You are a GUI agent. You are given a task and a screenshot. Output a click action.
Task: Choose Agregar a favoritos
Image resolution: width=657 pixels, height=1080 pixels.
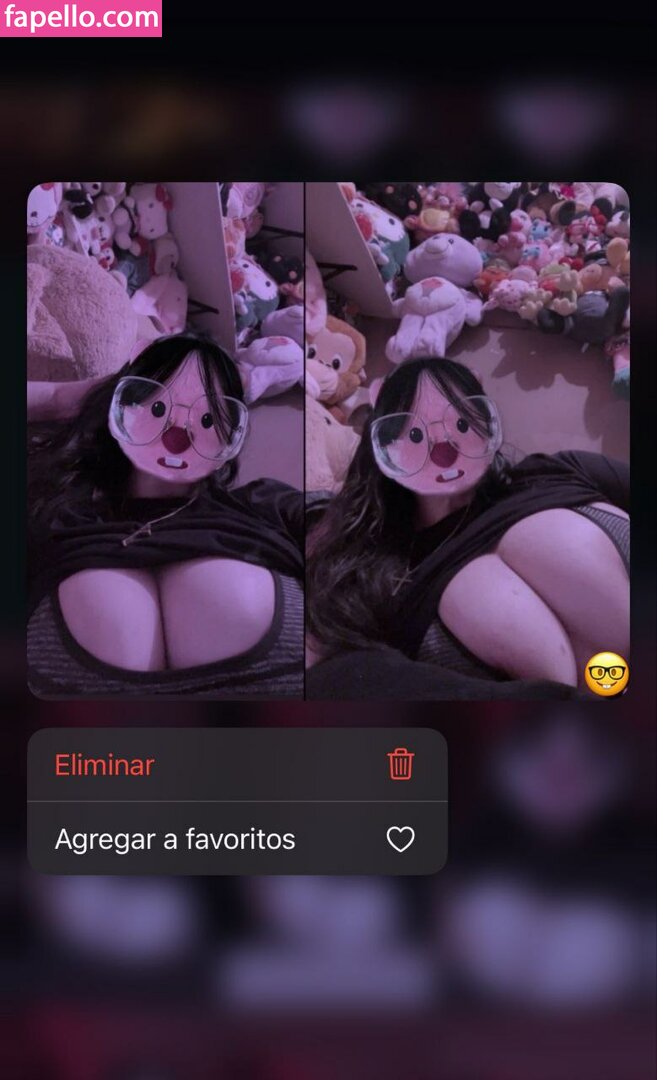coord(236,839)
